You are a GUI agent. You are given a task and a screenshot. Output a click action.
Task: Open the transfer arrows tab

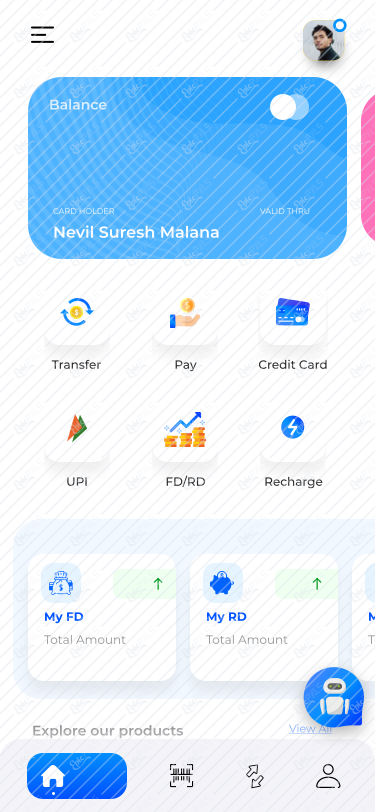255,776
